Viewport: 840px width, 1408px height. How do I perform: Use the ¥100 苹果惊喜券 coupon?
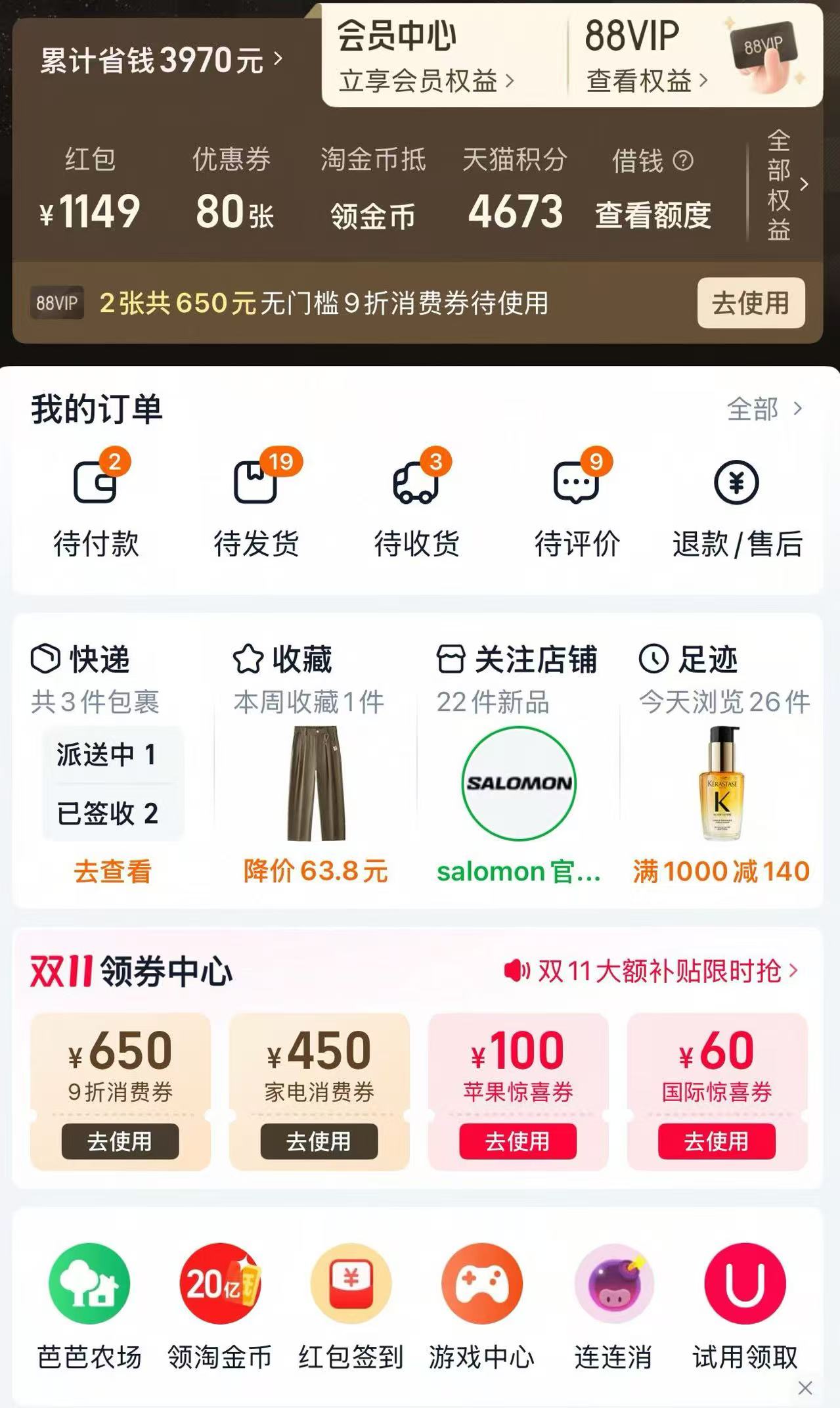pos(518,1141)
